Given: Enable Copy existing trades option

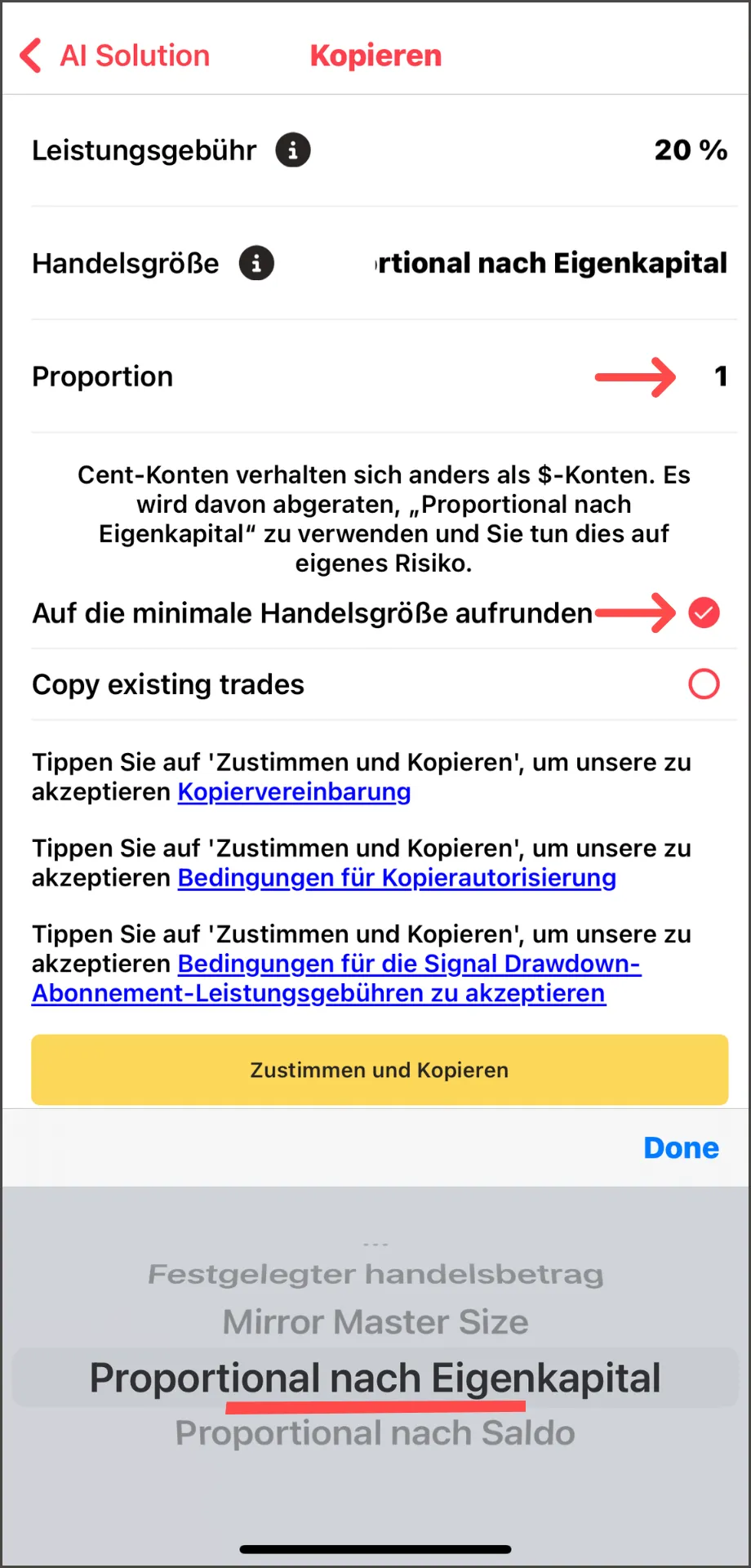Looking at the screenshot, I should [704, 684].
